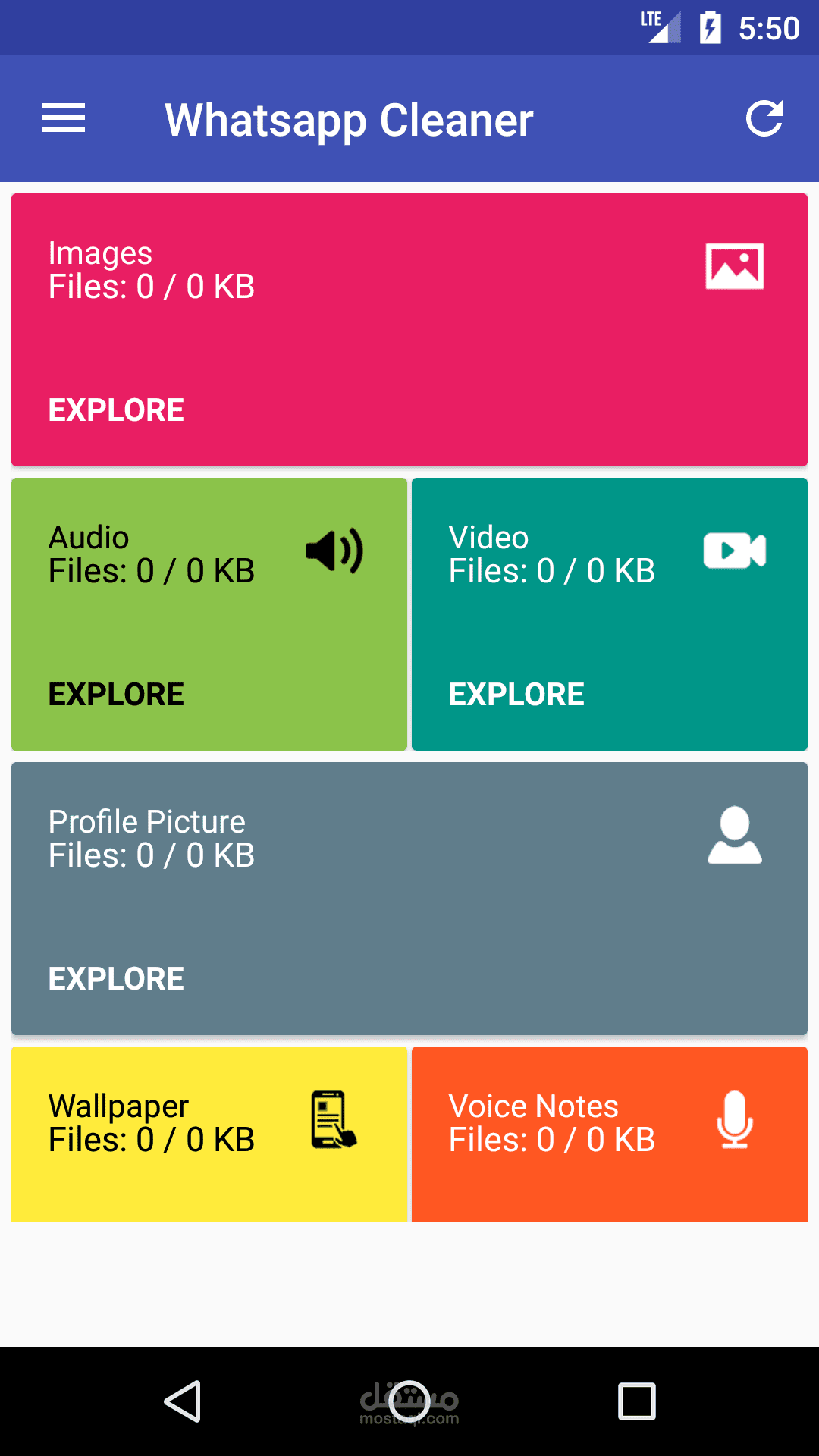Open the Voice Notes card

609,1134
